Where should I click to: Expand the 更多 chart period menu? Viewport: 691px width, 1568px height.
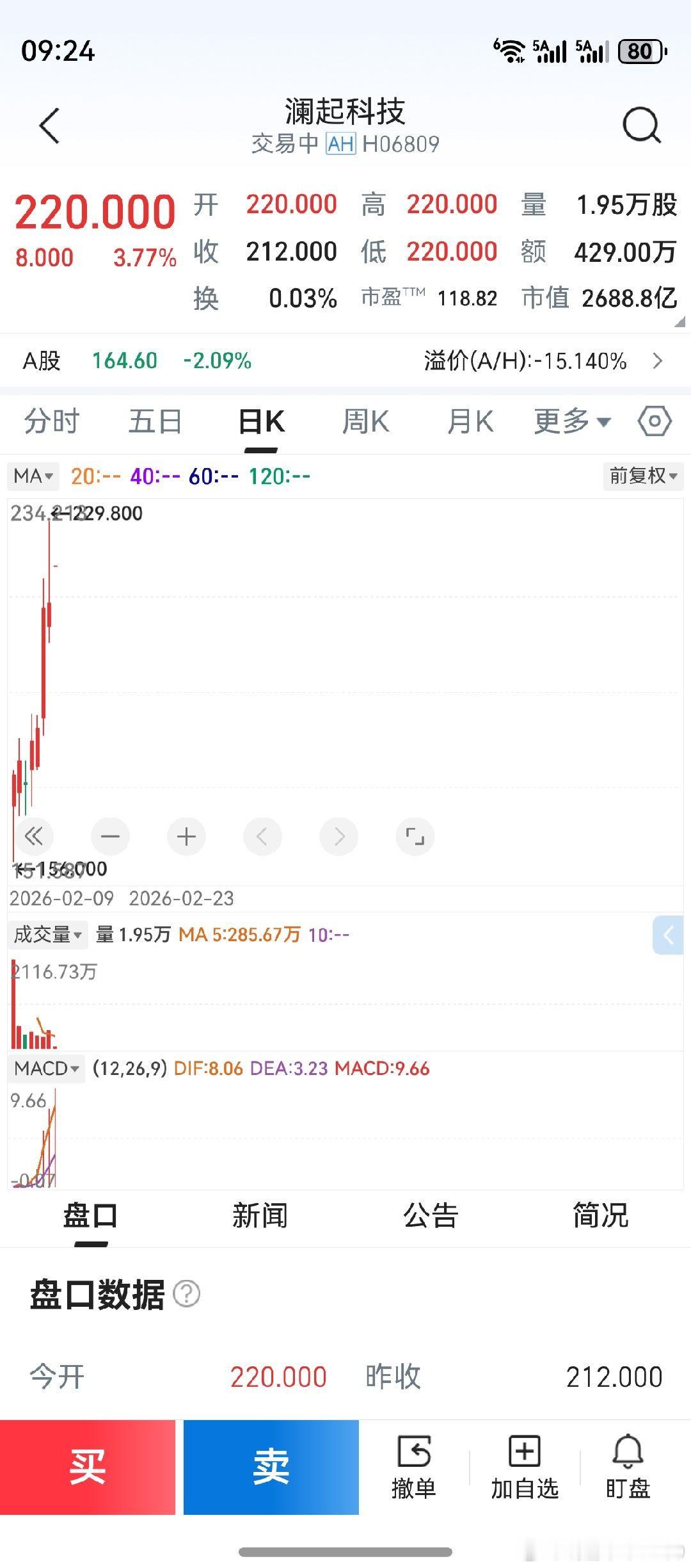(x=570, y=421)
